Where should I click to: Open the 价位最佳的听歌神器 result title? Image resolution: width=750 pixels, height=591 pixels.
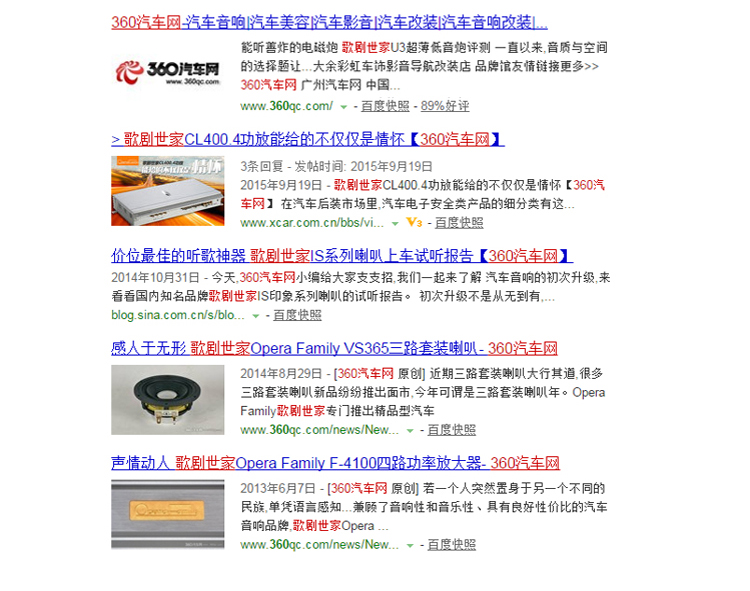(x=341, y=256)
